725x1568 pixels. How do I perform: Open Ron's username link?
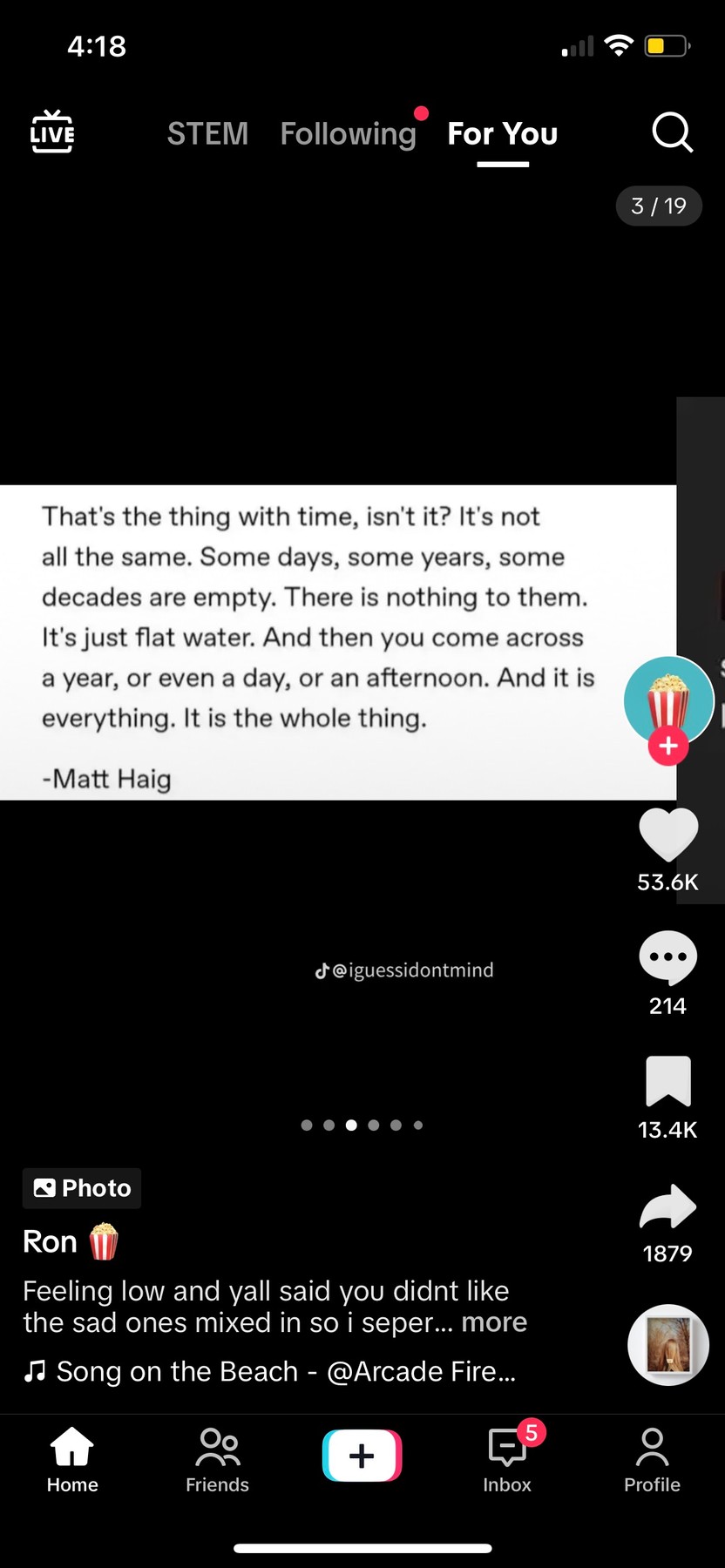point(51,1241)
